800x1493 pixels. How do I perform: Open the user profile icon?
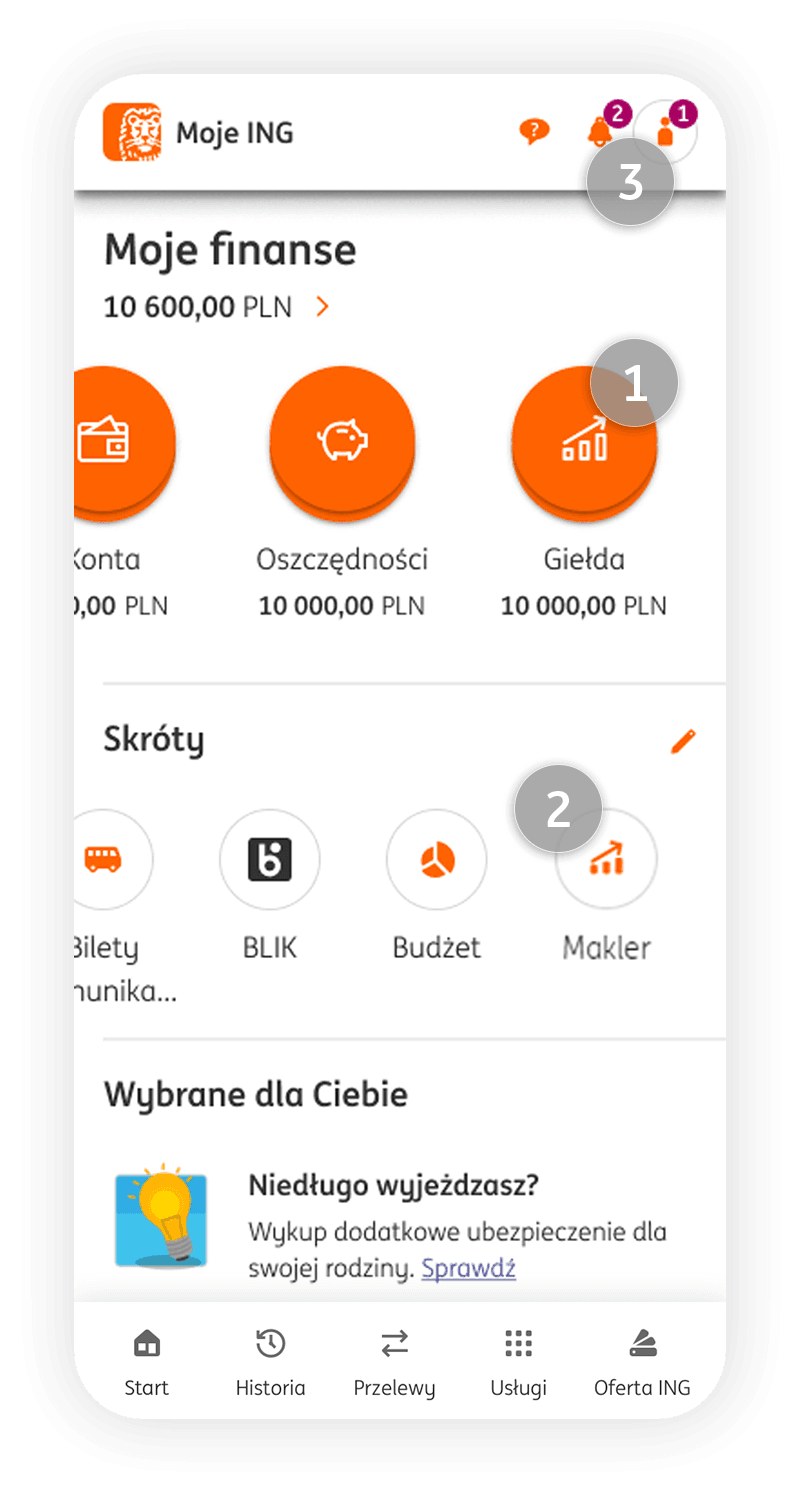coord(665,131)
